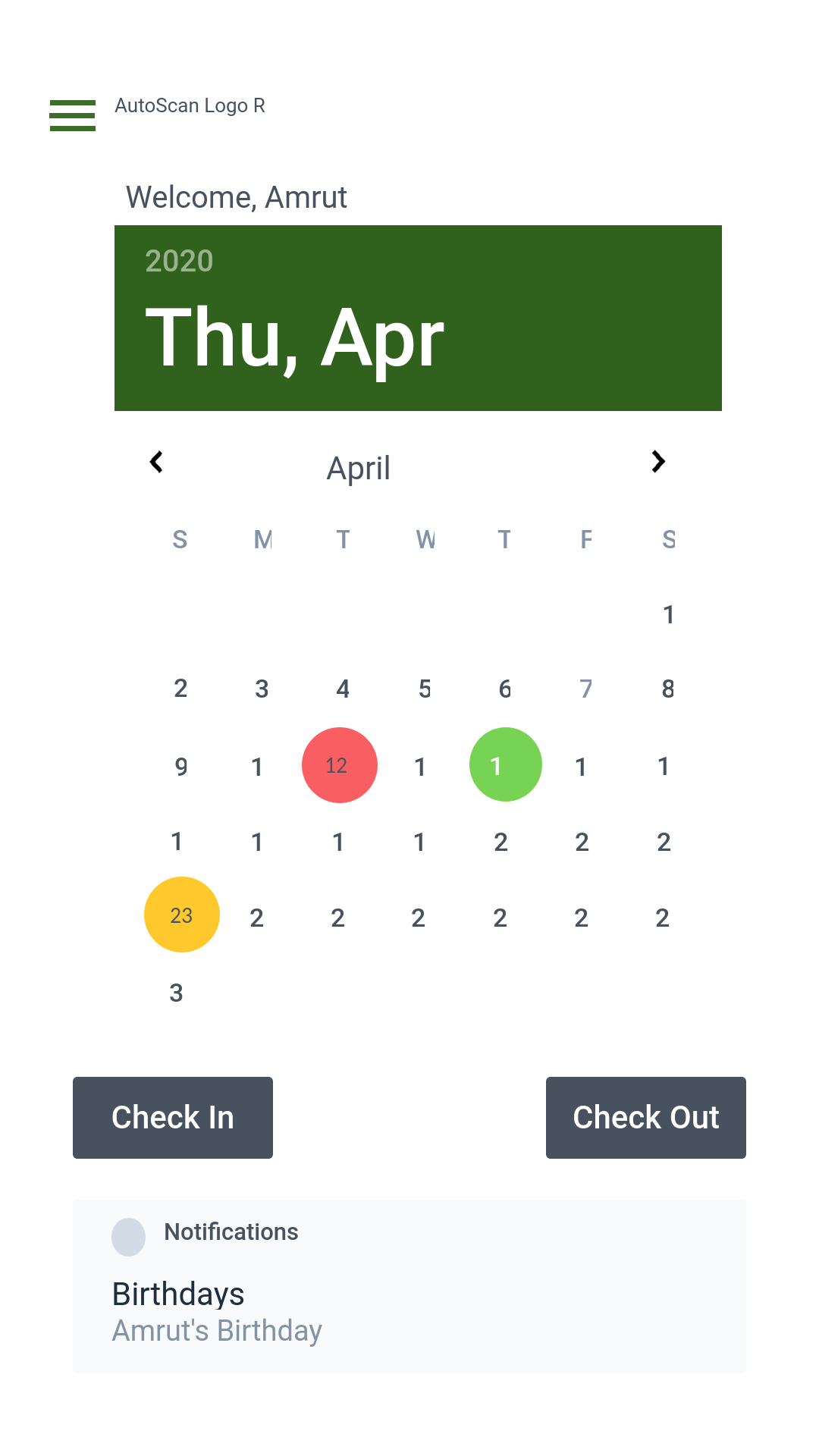Viewport: 819px width, 1456px height.
Task: Select the red-highlighted date 12
Action: [x=340, y=765]
